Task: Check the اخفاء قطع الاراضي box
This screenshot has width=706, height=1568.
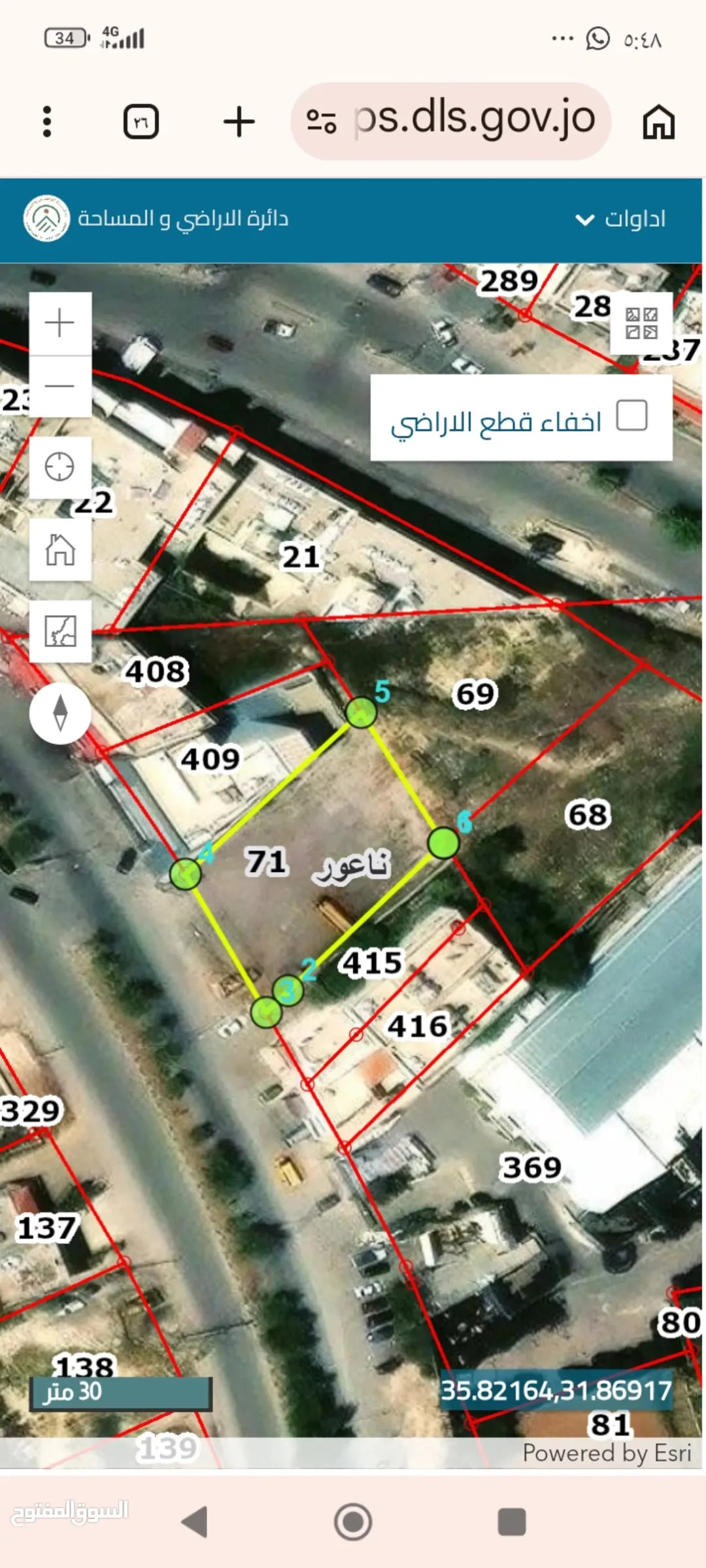Action: (632, 415)
